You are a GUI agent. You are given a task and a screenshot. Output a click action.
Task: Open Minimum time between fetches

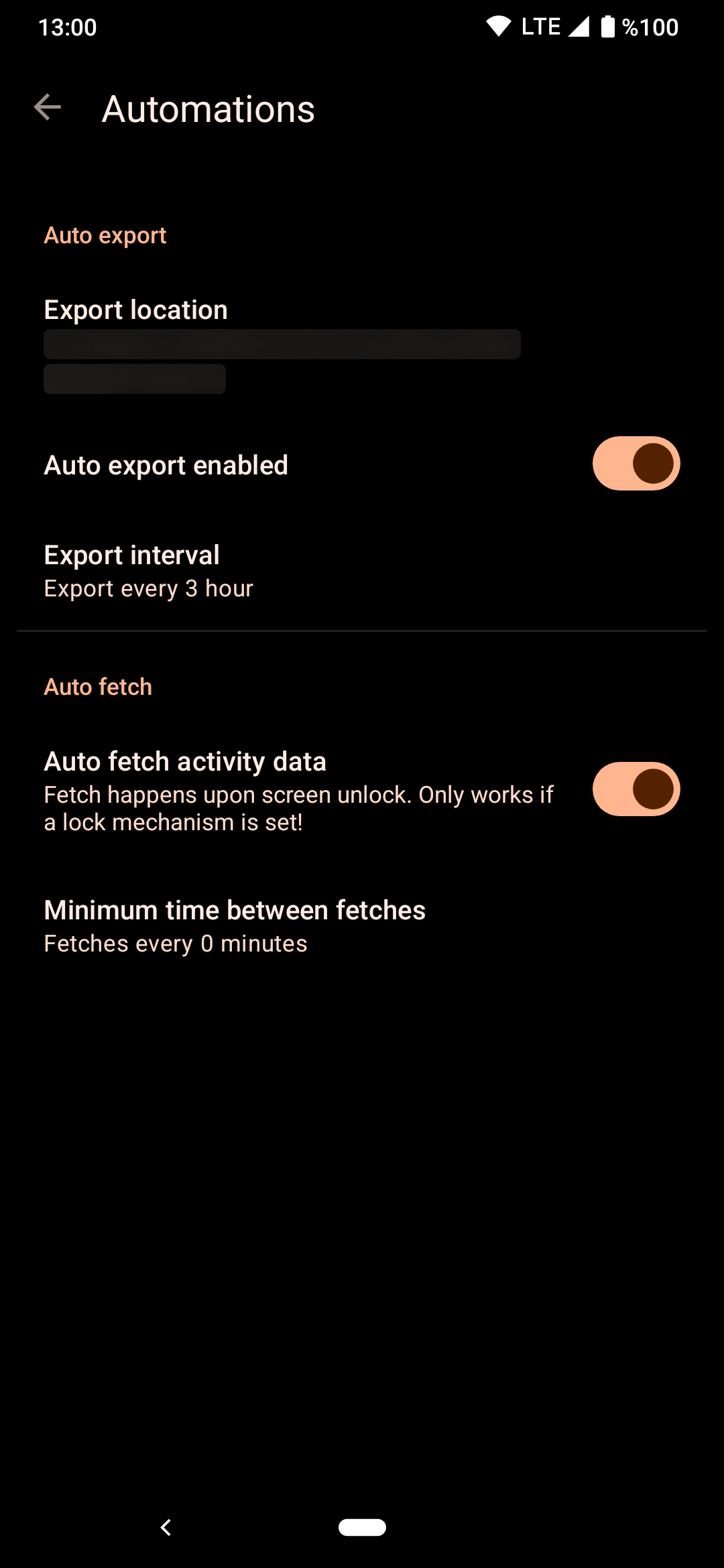point(362,926)
